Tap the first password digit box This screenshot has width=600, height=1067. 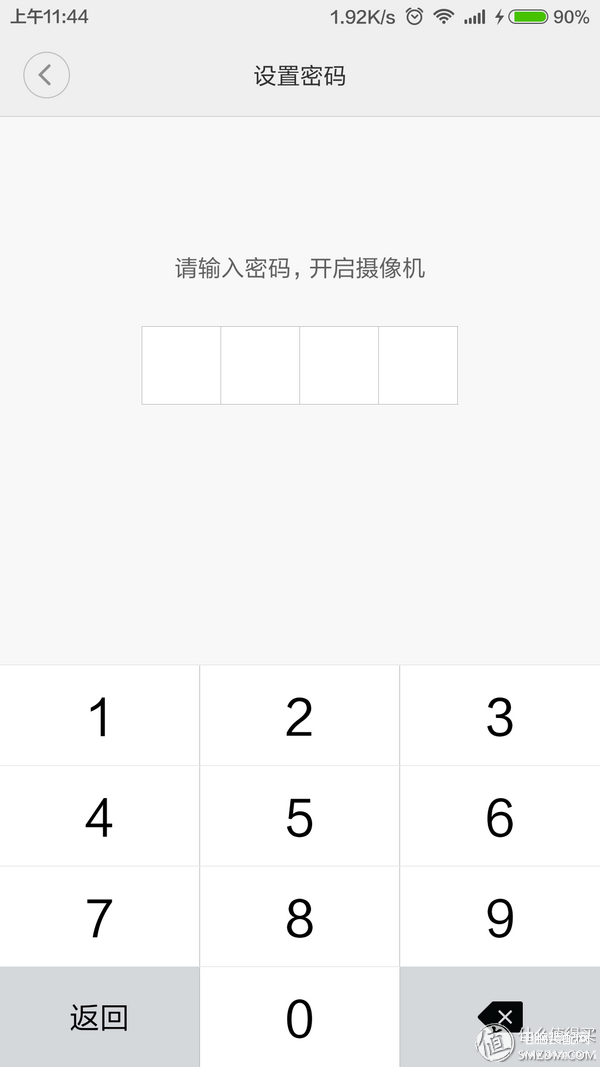[x=181, y=365]
